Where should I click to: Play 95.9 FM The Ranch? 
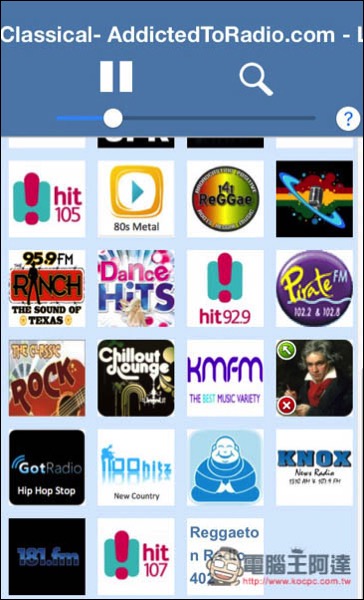coord(47,289)
